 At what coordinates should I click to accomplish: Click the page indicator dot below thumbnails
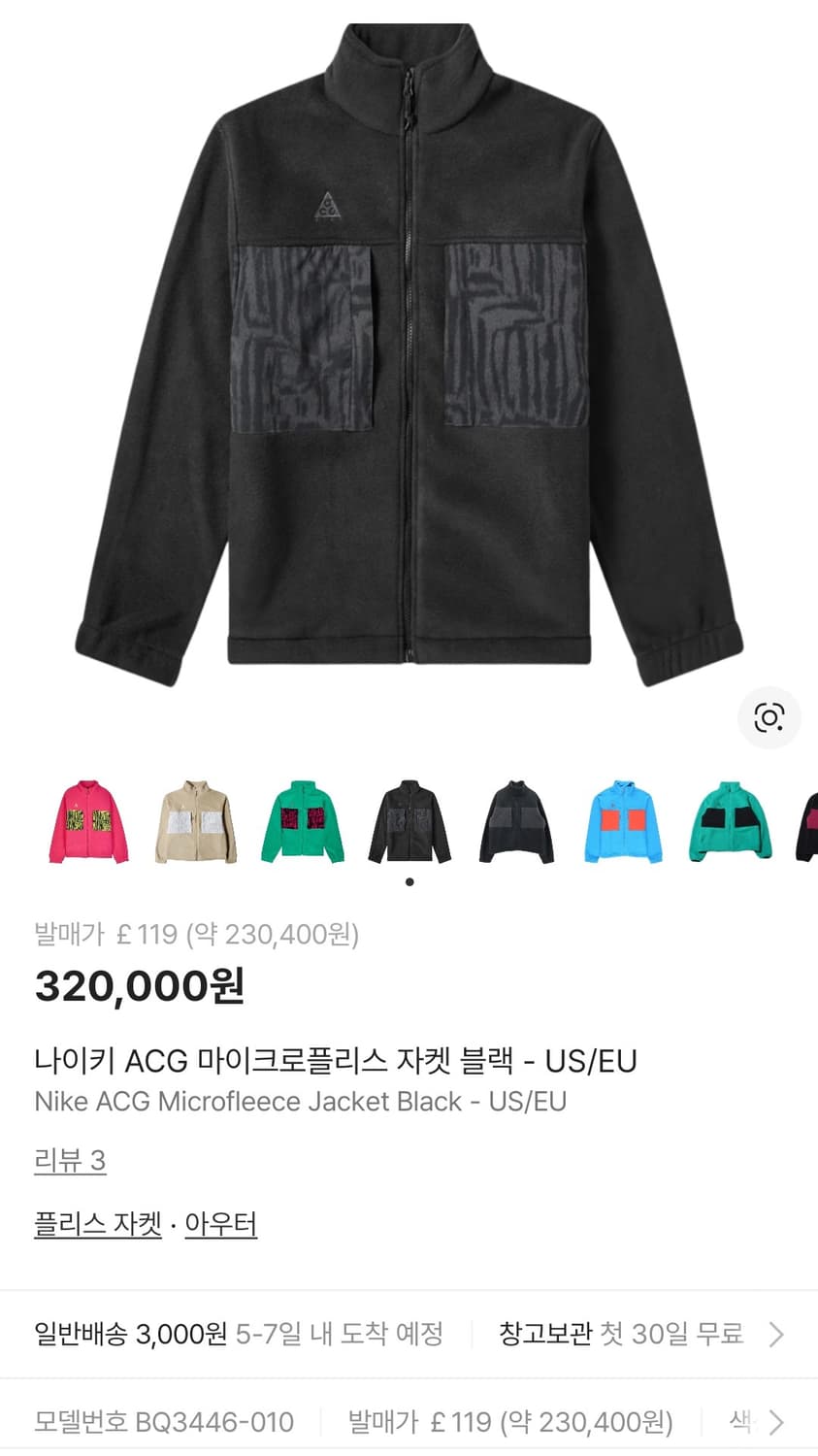coord(409,881)
